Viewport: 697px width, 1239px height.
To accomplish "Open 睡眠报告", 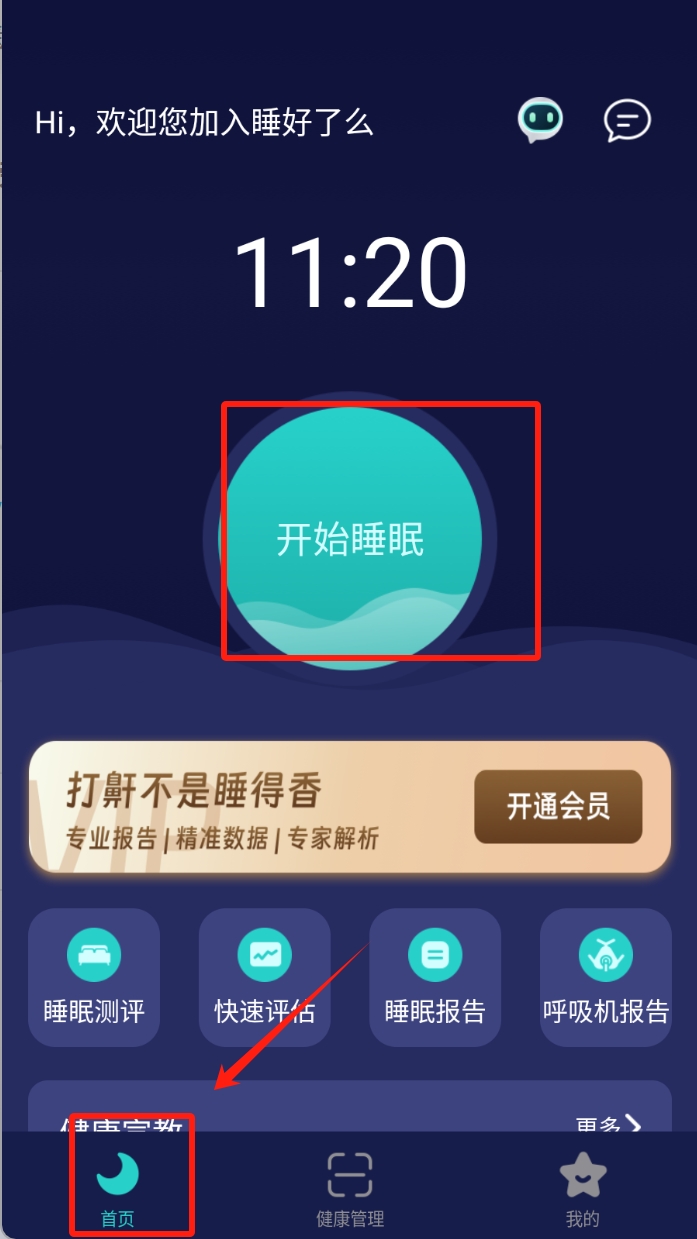I will 435,977.
